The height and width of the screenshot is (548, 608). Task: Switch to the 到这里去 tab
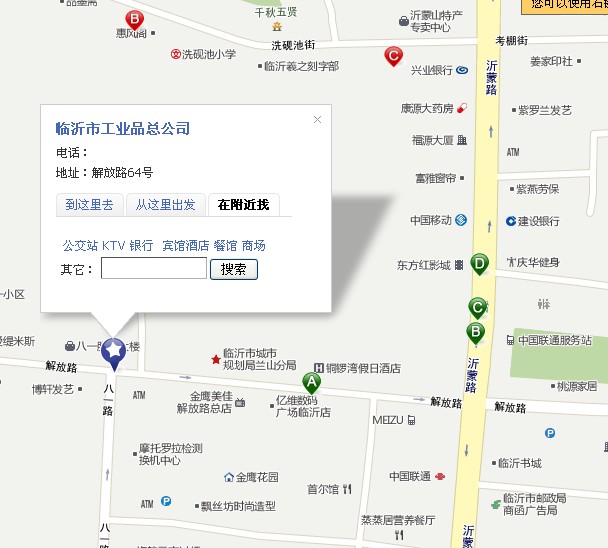89,205
